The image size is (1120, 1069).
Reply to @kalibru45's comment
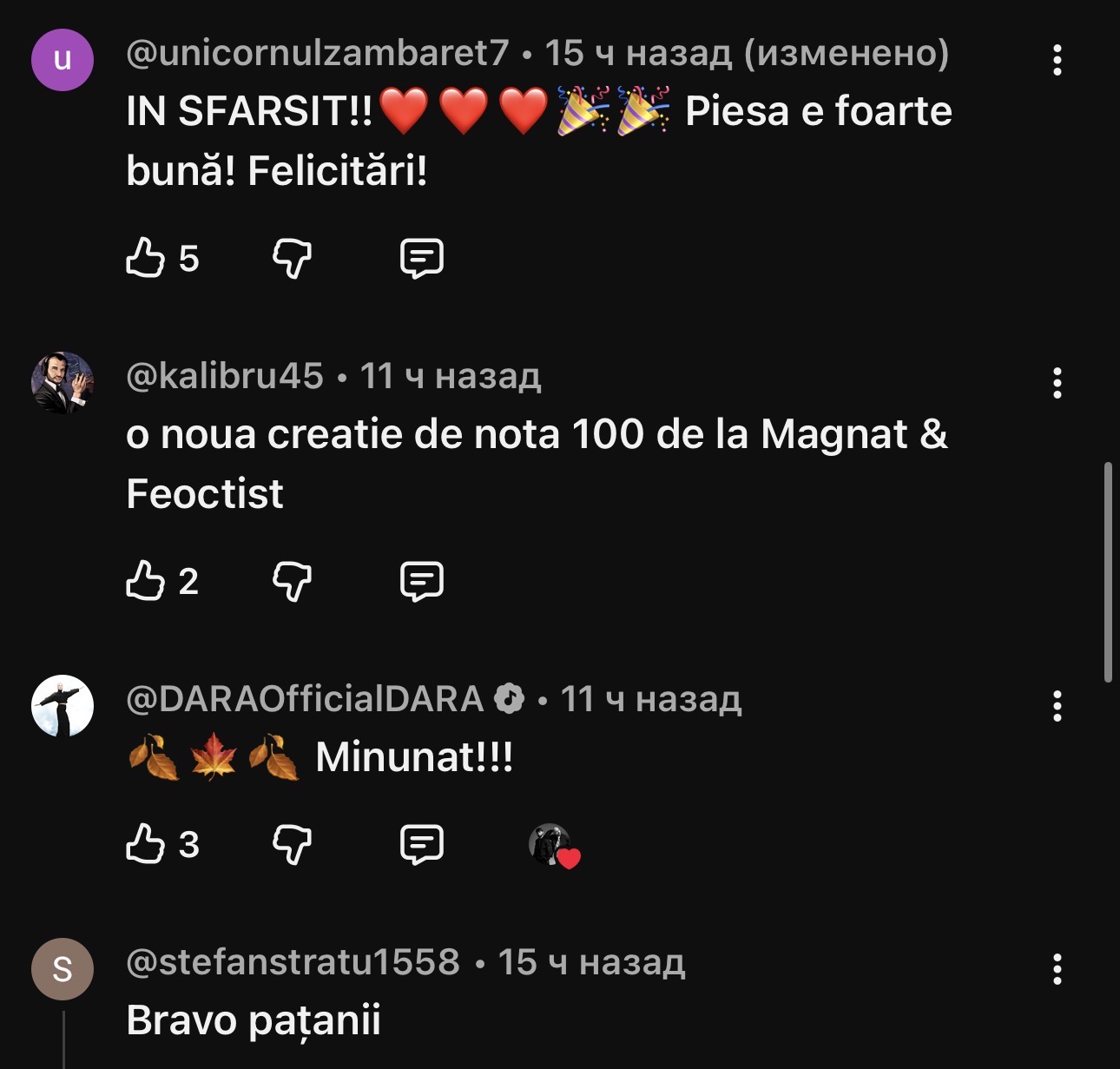tap(422, 580)
